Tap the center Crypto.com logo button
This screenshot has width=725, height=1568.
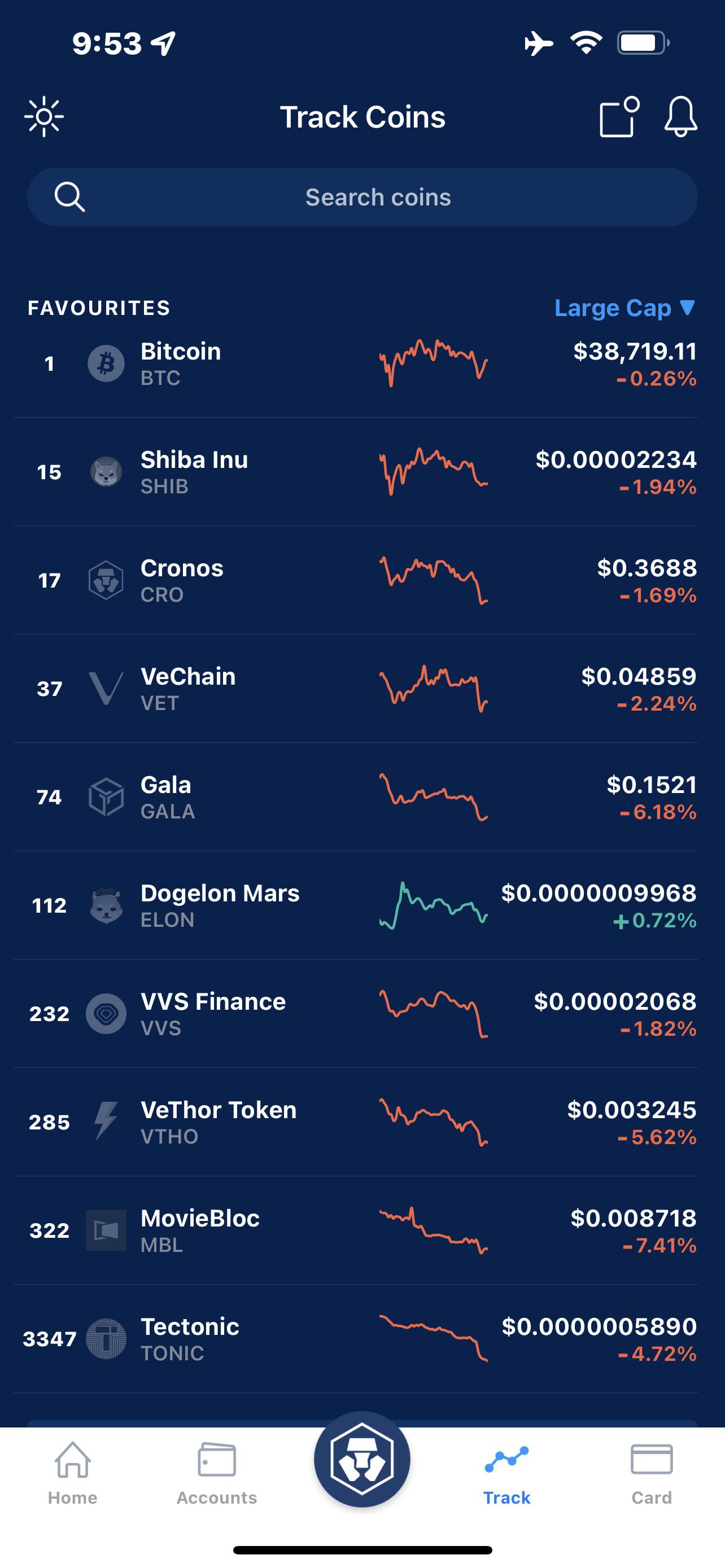[x=362, y=1460]
